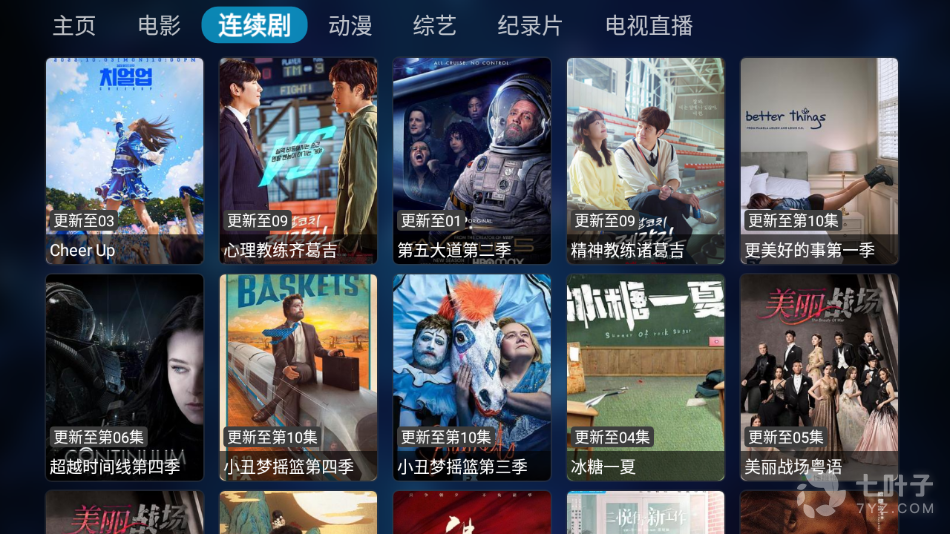
Task: Open 超越时间线第四季 series
Action: pos(125,377)
